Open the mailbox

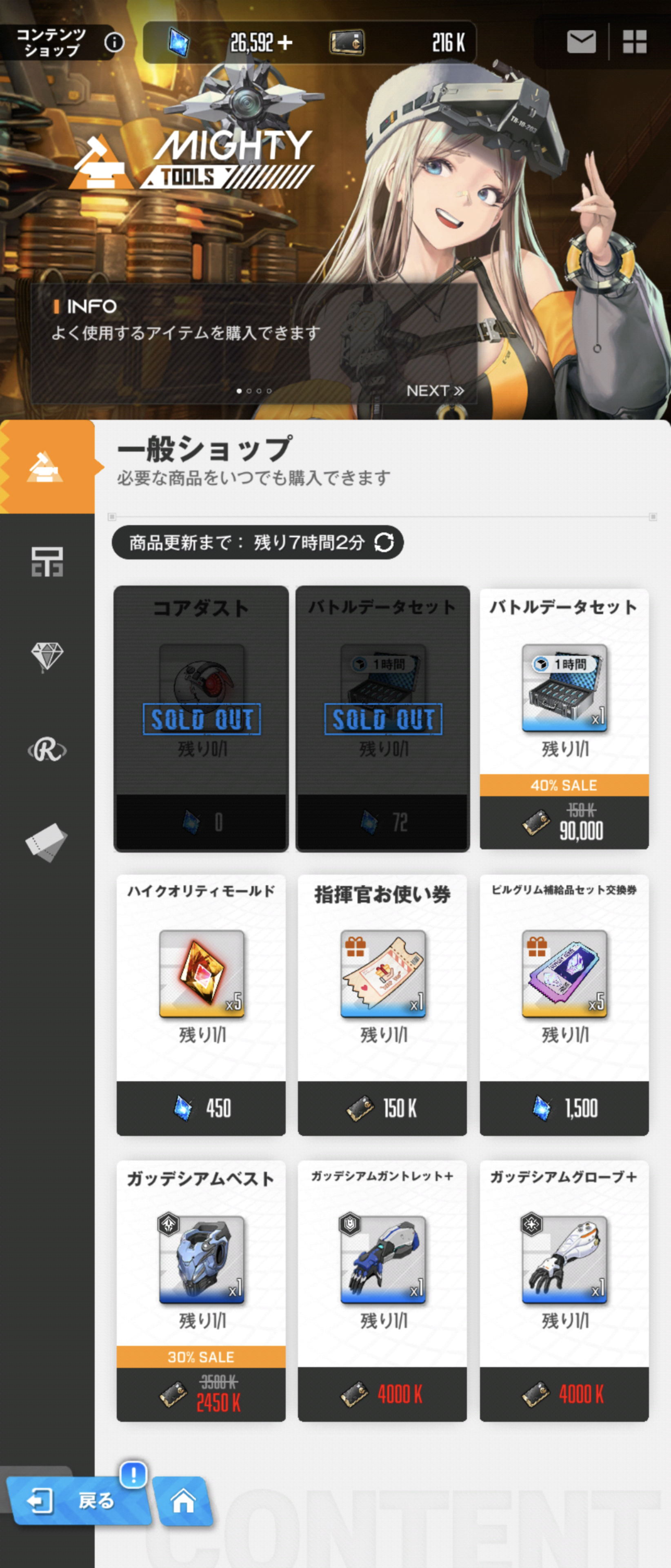point(581,42)
